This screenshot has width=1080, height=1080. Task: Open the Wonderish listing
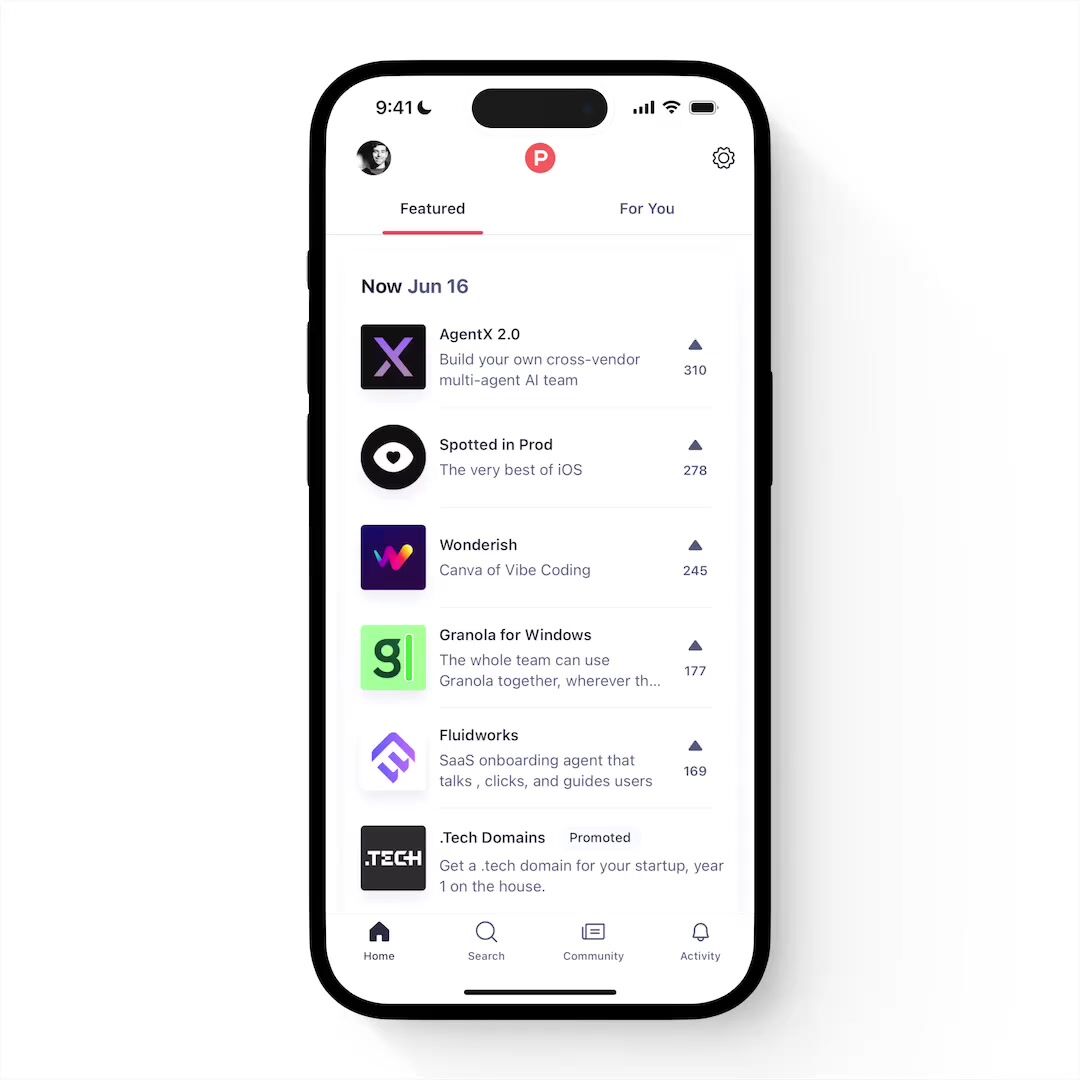coord(517,557)
